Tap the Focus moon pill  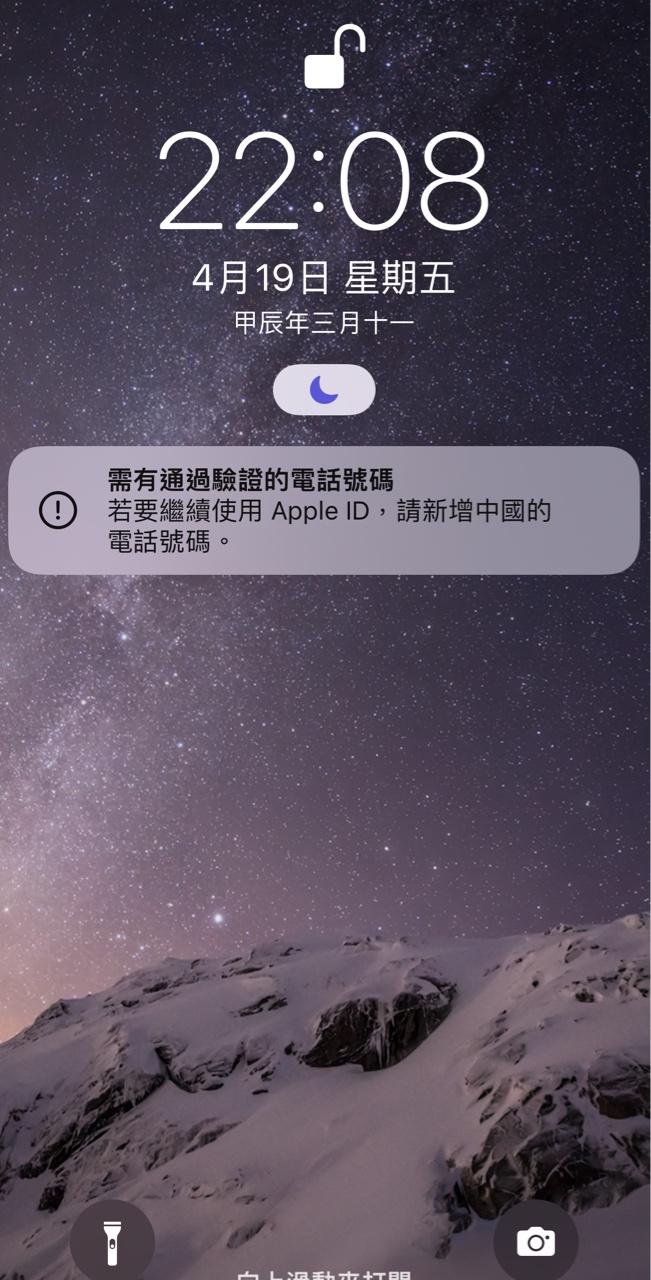(x=324, y=390)
